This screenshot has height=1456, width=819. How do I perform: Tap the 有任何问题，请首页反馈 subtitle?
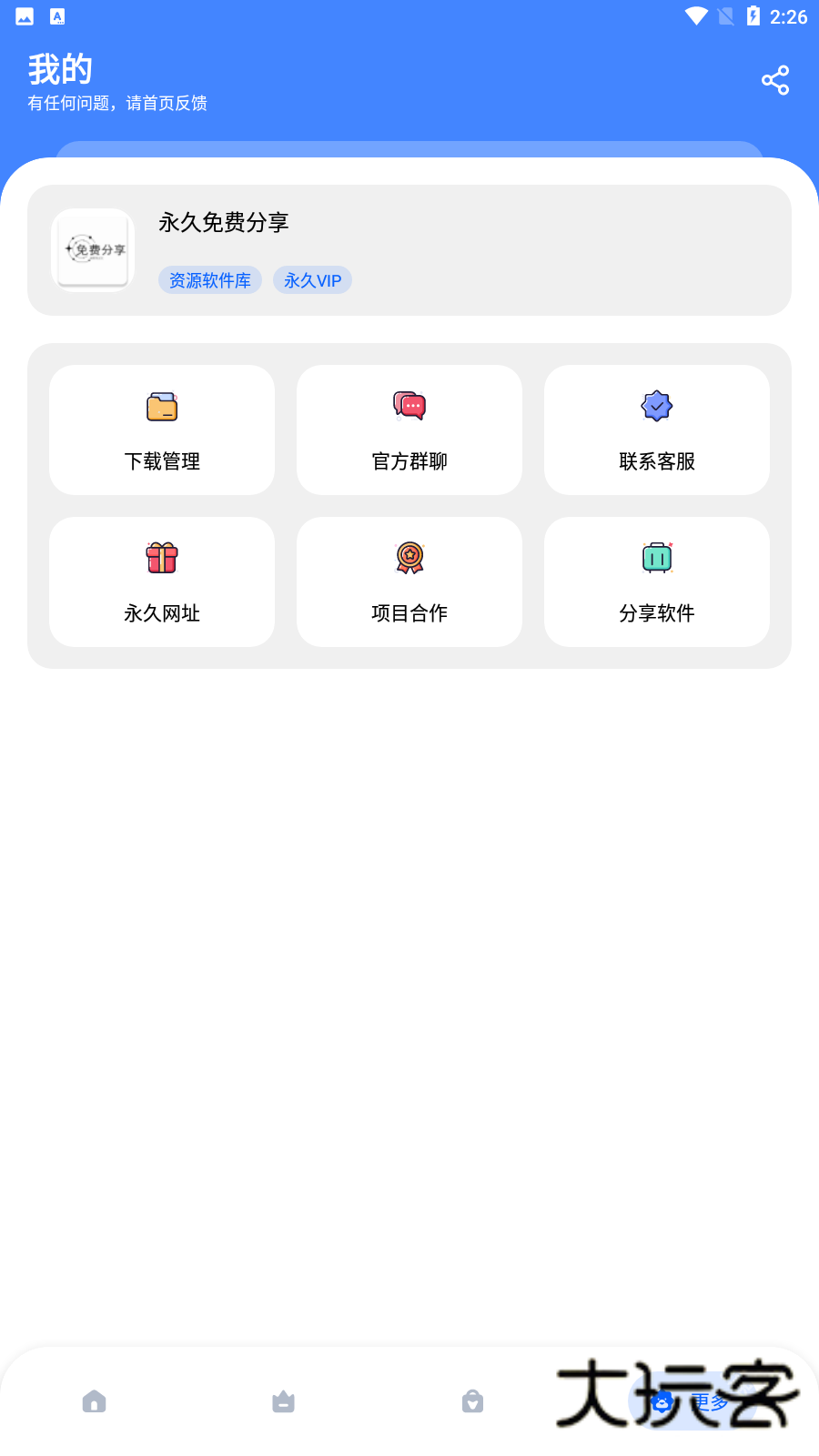(116, 104)
